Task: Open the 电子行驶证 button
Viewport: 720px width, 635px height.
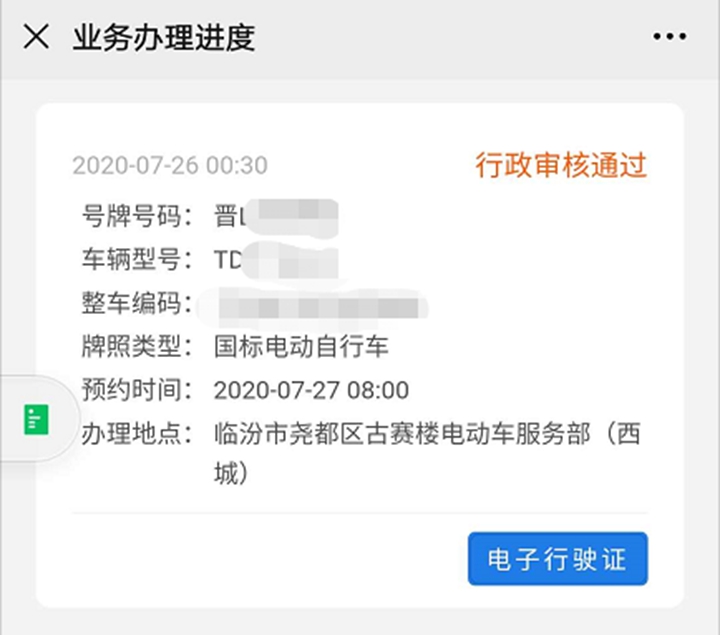Action: [x=557, y=559]
